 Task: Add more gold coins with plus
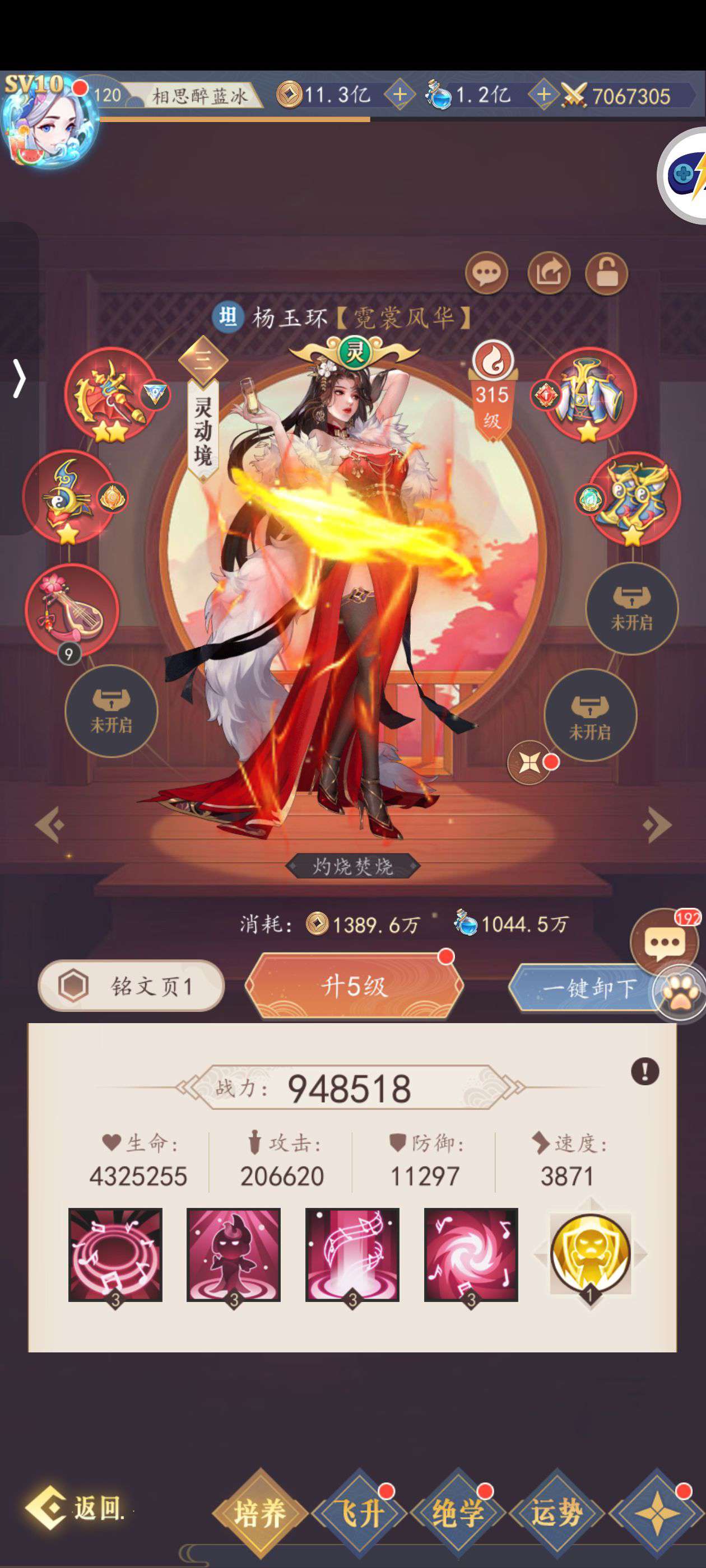click(400, 95)
